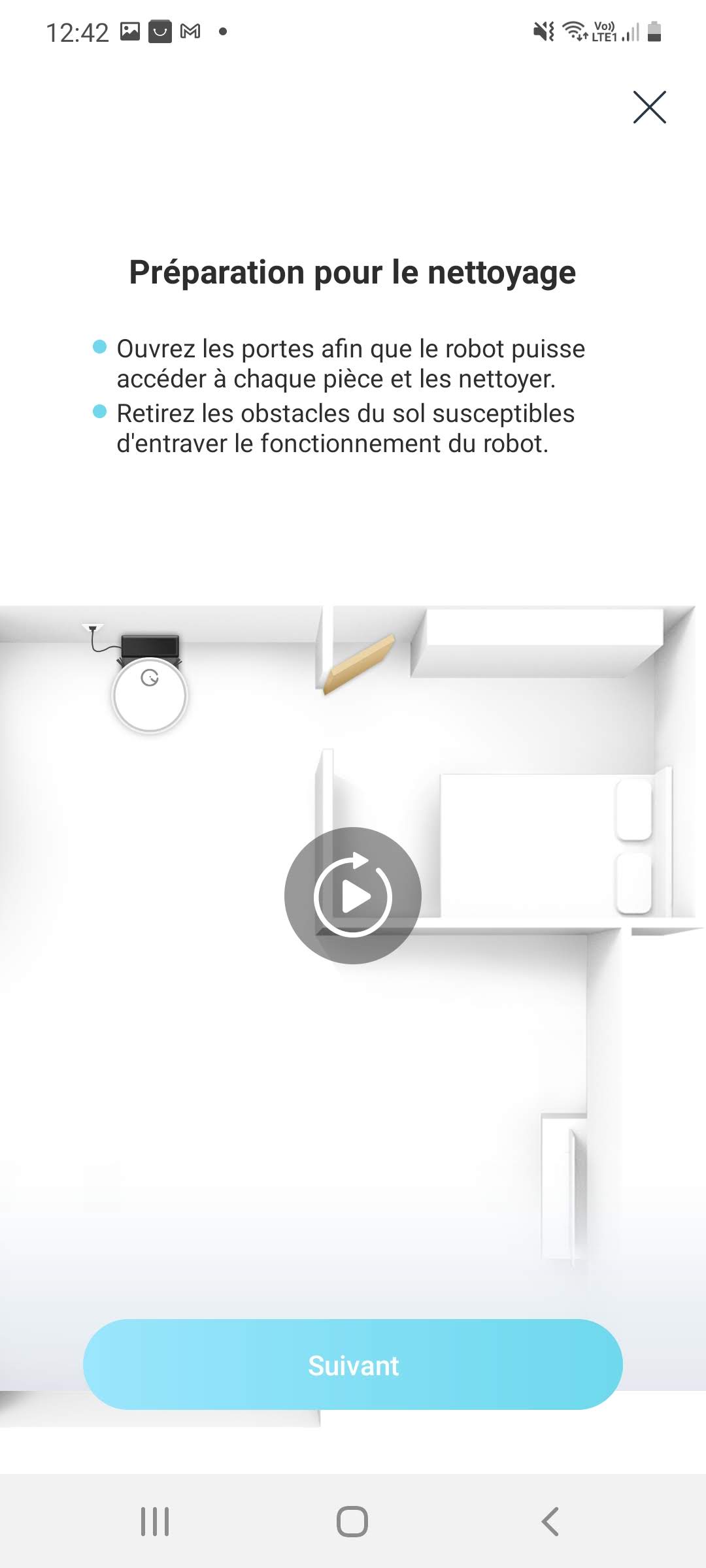Image resolution: width=706 pixels, height=1568 pixels.
Task: Continue with the Suivant button
Action: coord(353,1365)
